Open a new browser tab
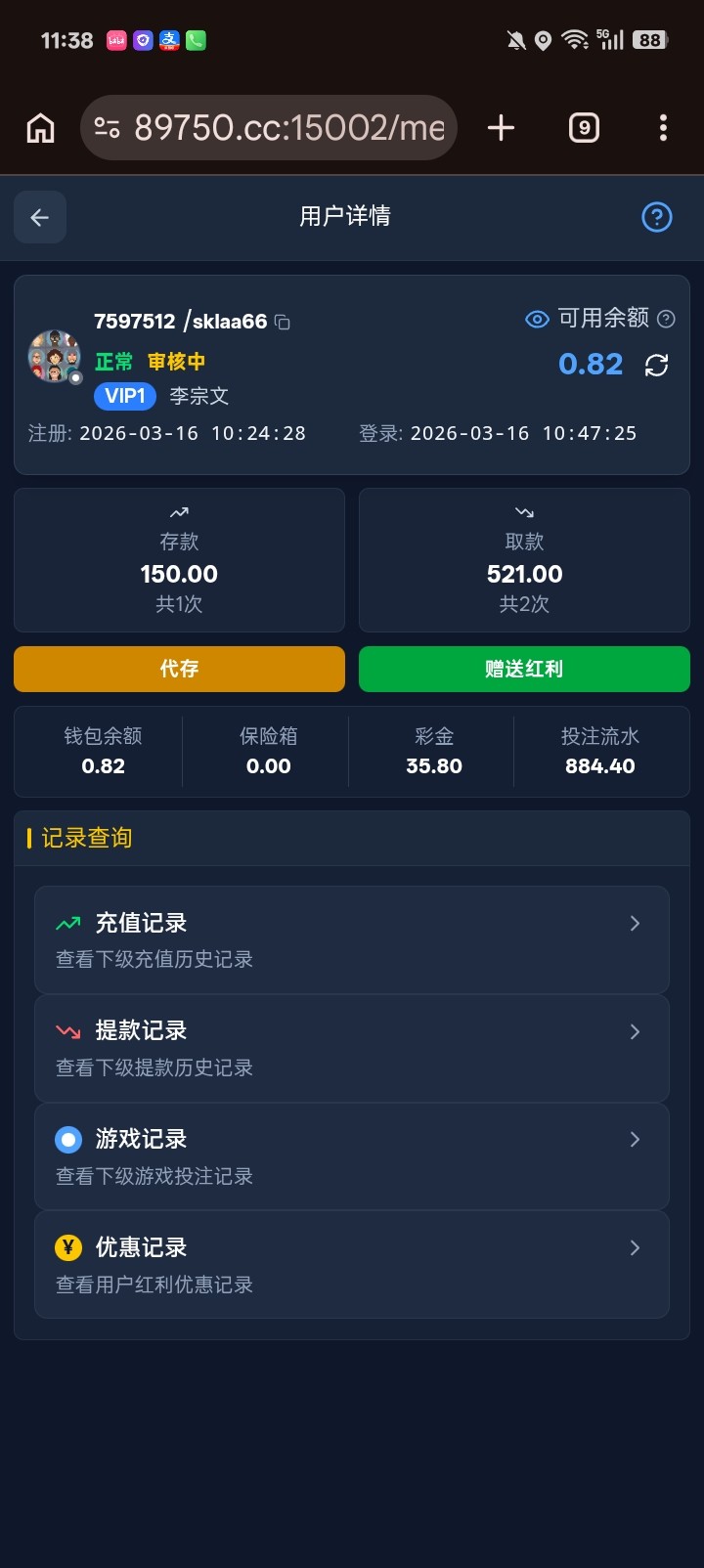Image resolution: width=704 pixels, height=1568 pixels. 501,128
